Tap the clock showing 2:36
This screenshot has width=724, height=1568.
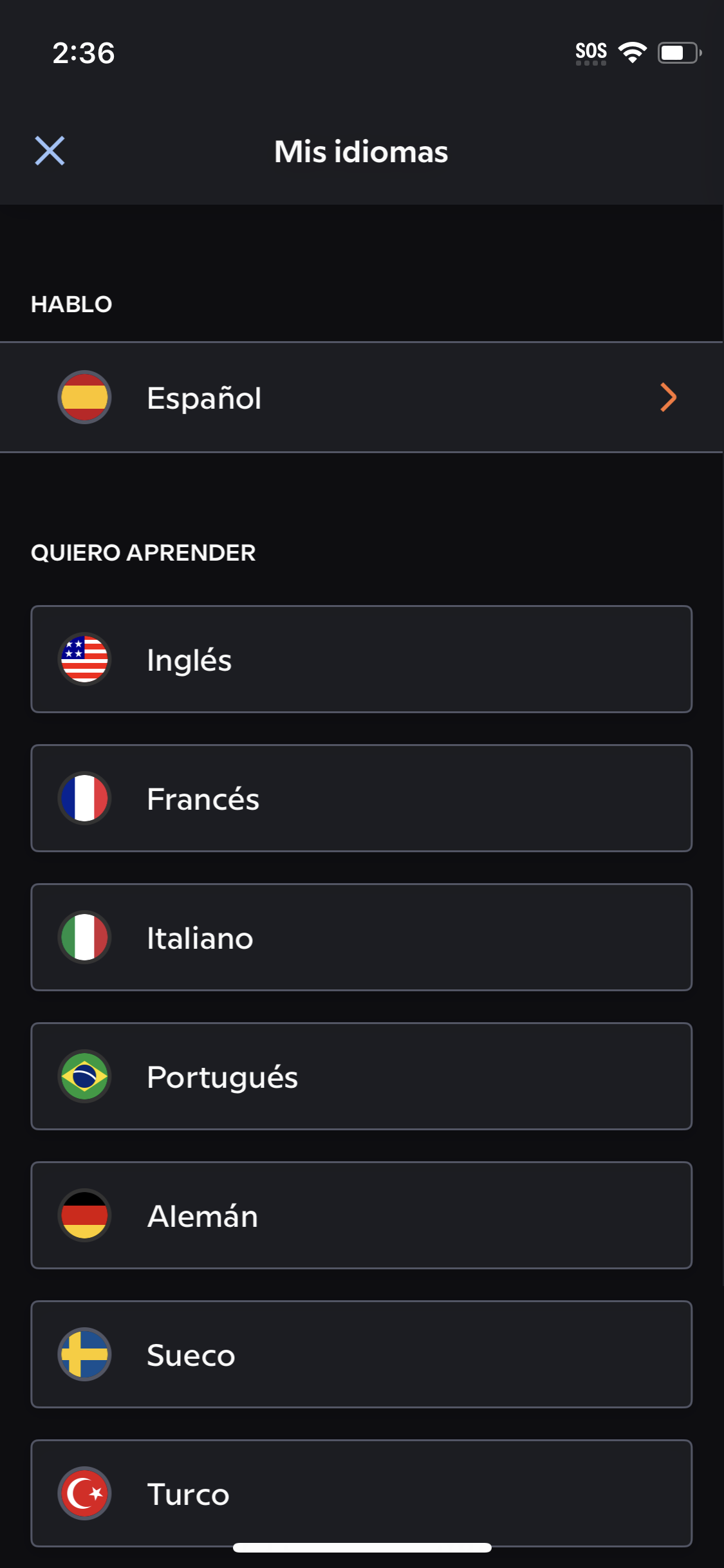click(84, 53)
